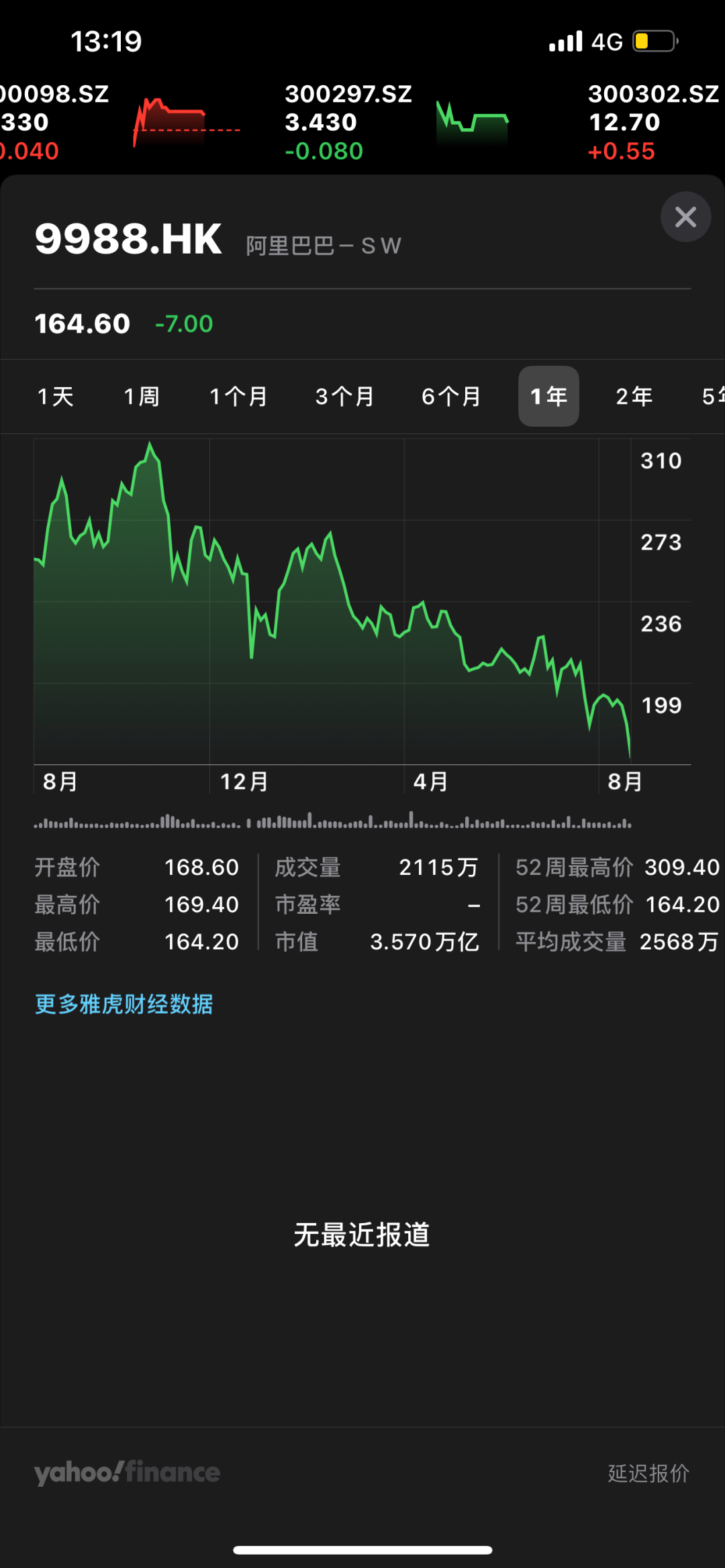Image resolution: width=725 pixels, height=1568 pixels.
Task: Switch to the 3个月 range
Action: (344, 397)
